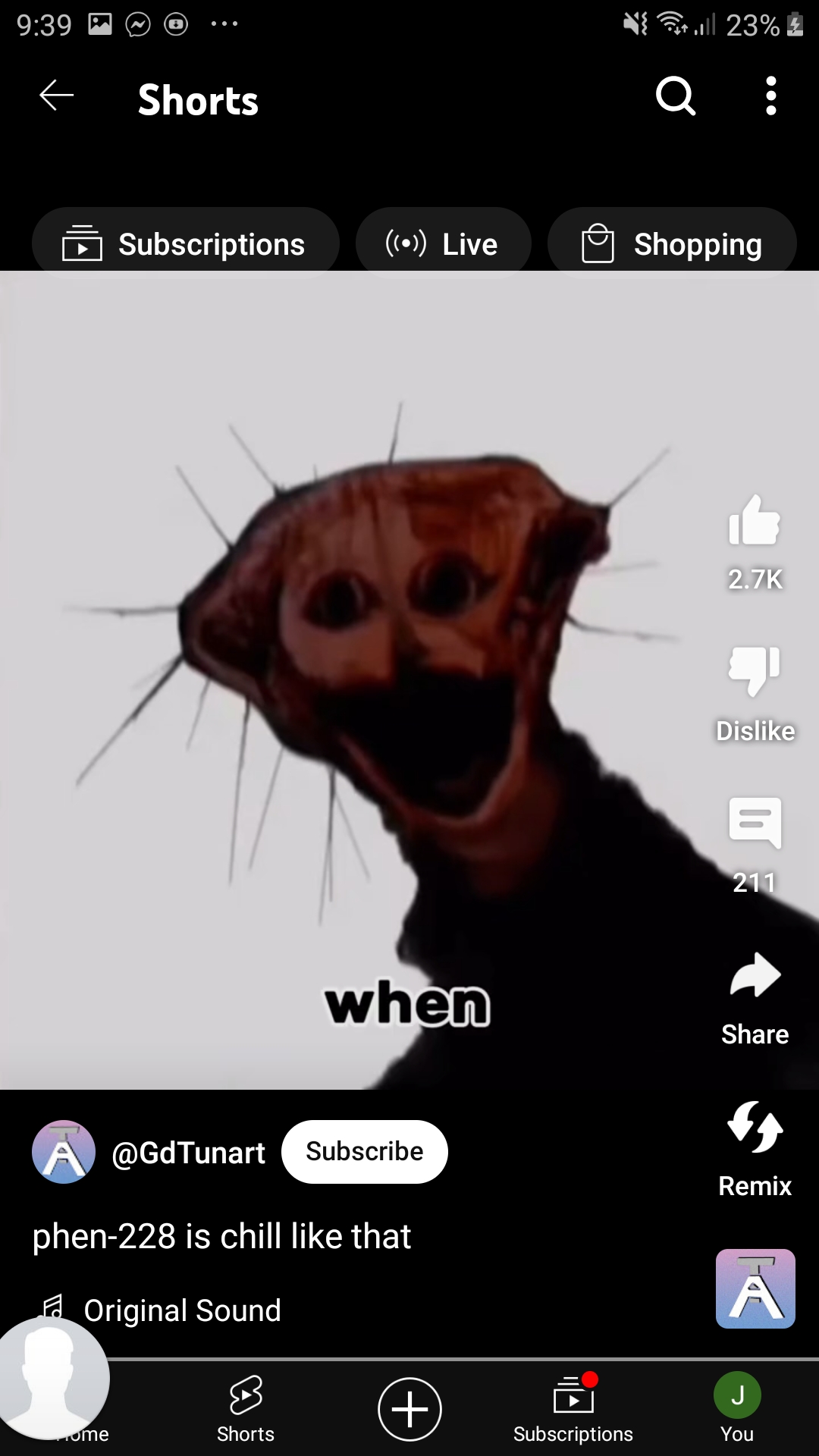Open the You tab
This screenshot has height=1456, width=819.
coord(737,1409)
